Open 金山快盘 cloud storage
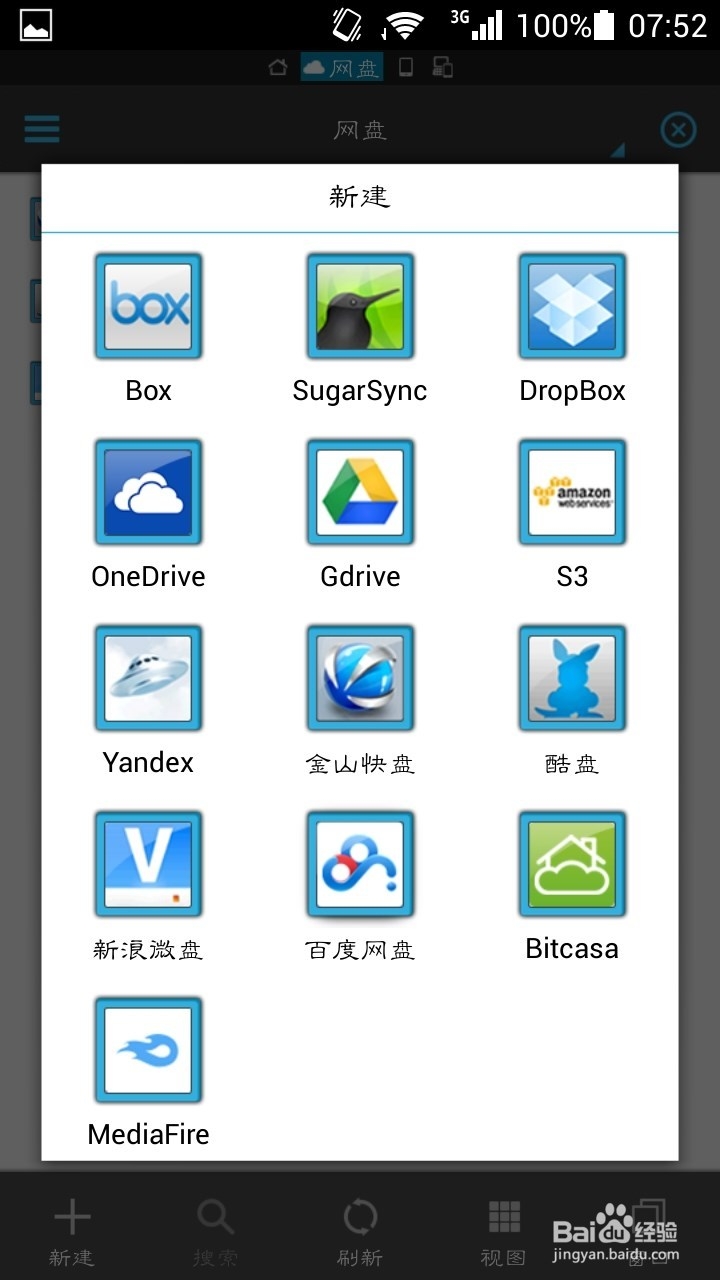 tap(360, 678)
